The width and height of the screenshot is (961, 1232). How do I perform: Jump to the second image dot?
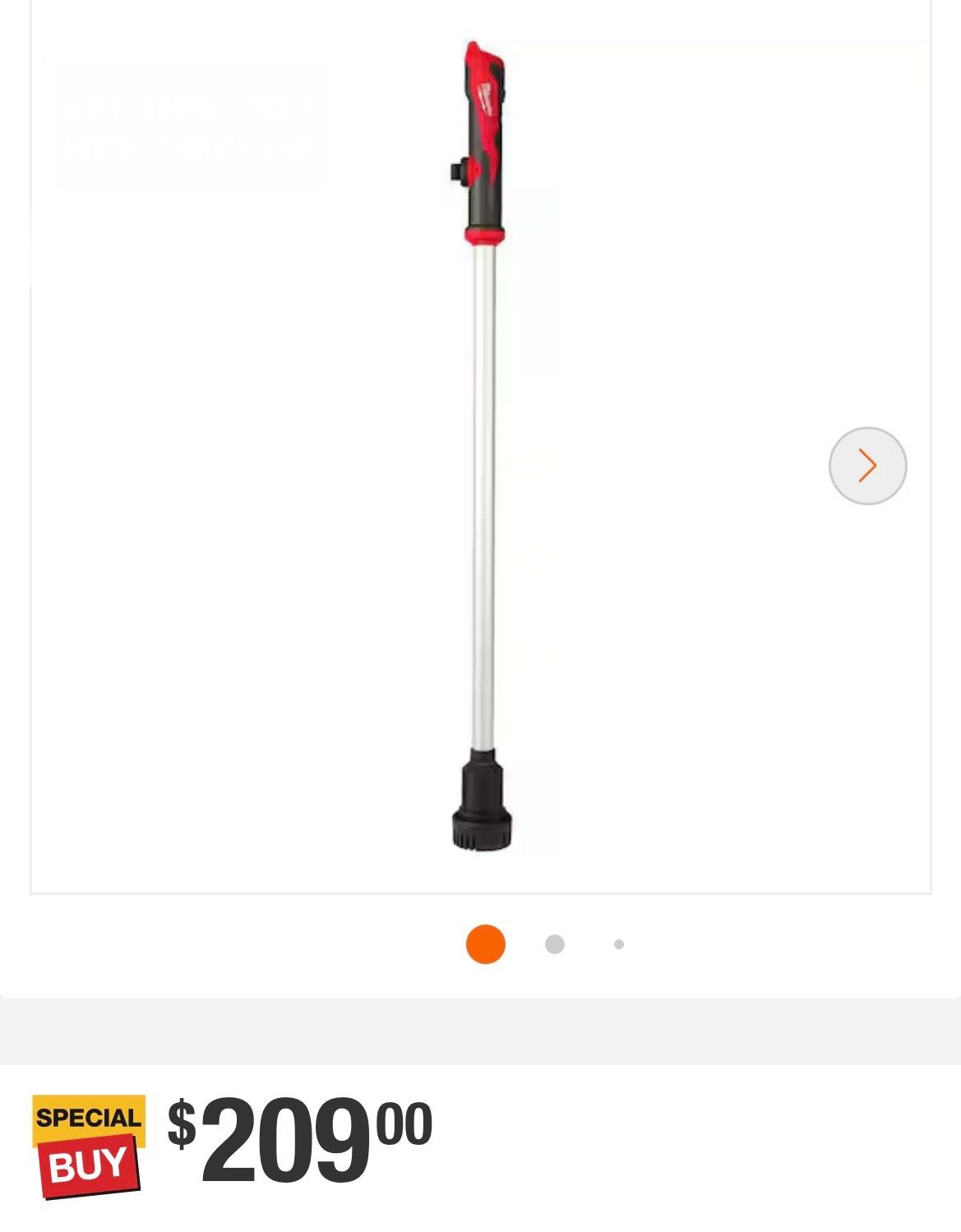pyautogui.click(x=555, y=944)
